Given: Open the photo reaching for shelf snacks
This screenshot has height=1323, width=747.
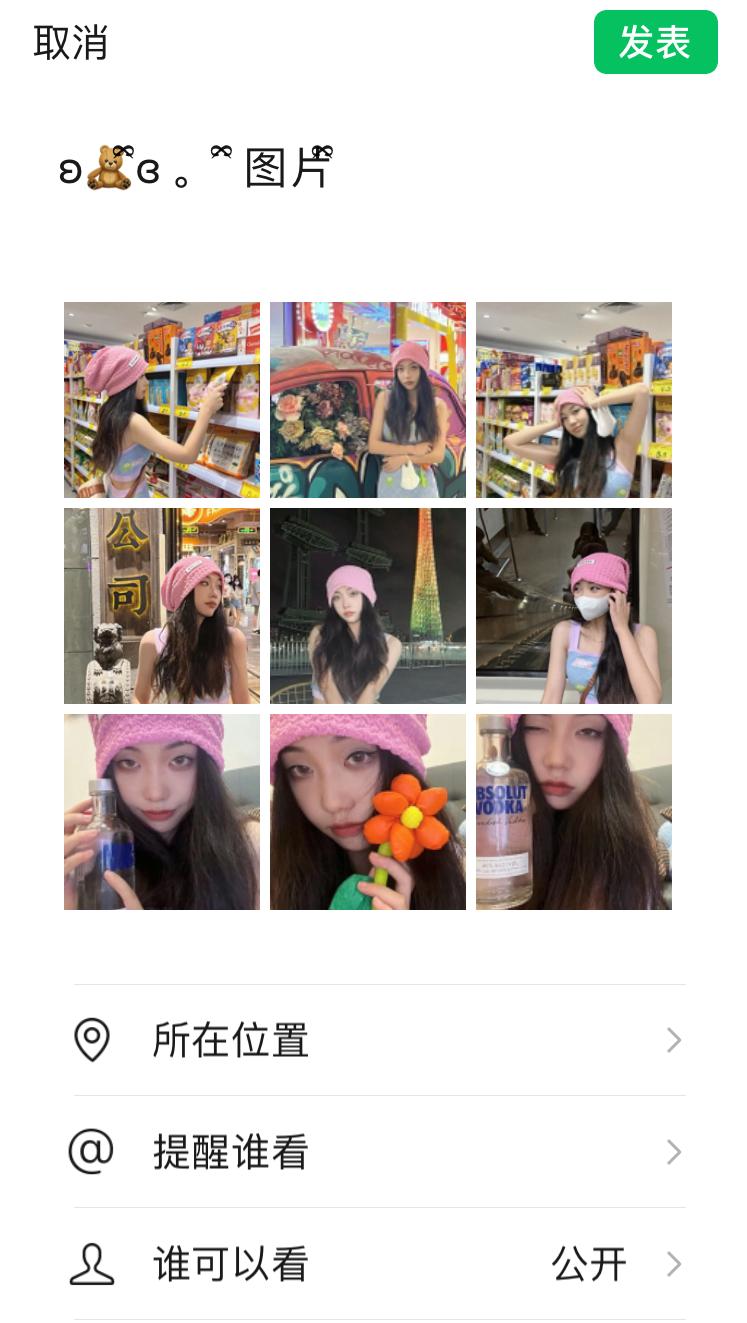Looking at the screenshot, I should 162,400.
